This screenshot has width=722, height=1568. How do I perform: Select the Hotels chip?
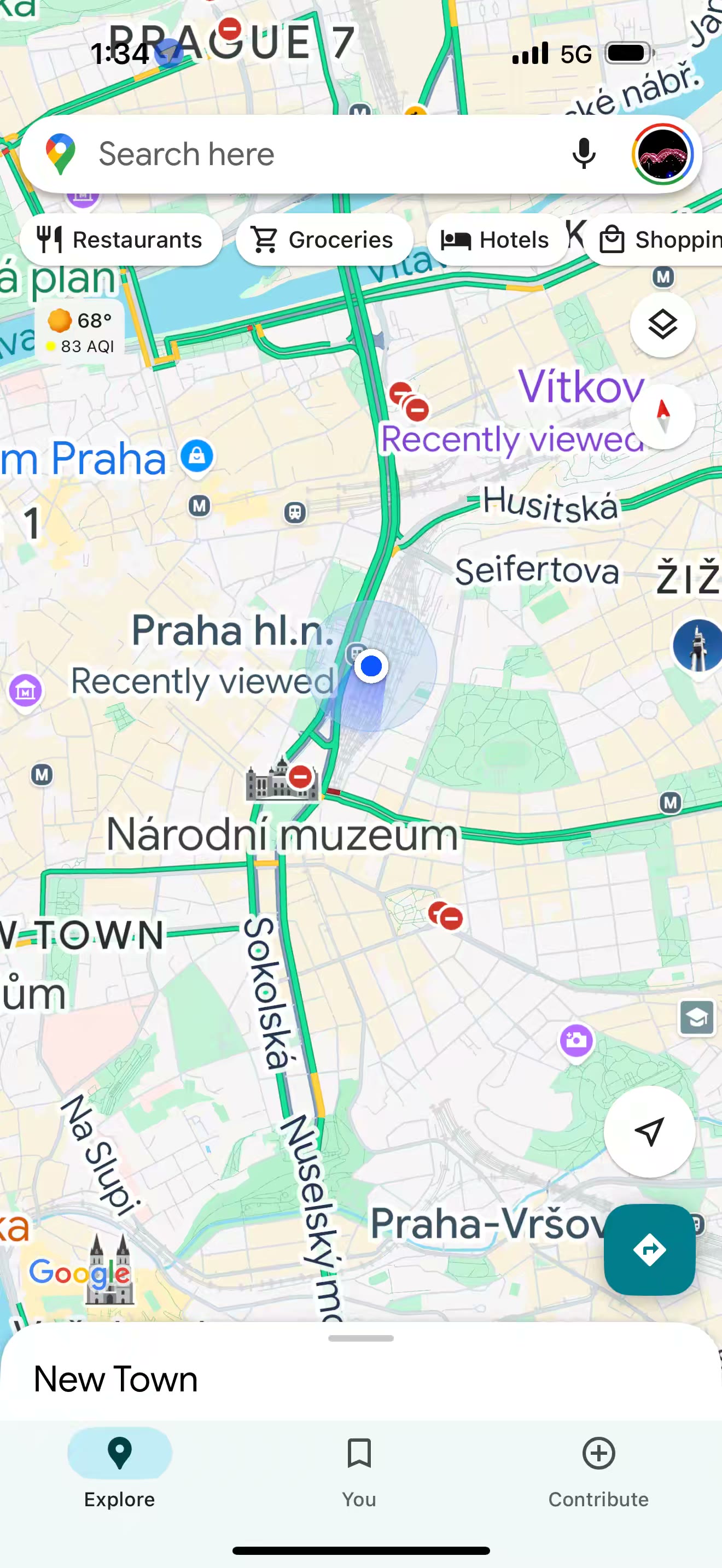click(496, 240)
